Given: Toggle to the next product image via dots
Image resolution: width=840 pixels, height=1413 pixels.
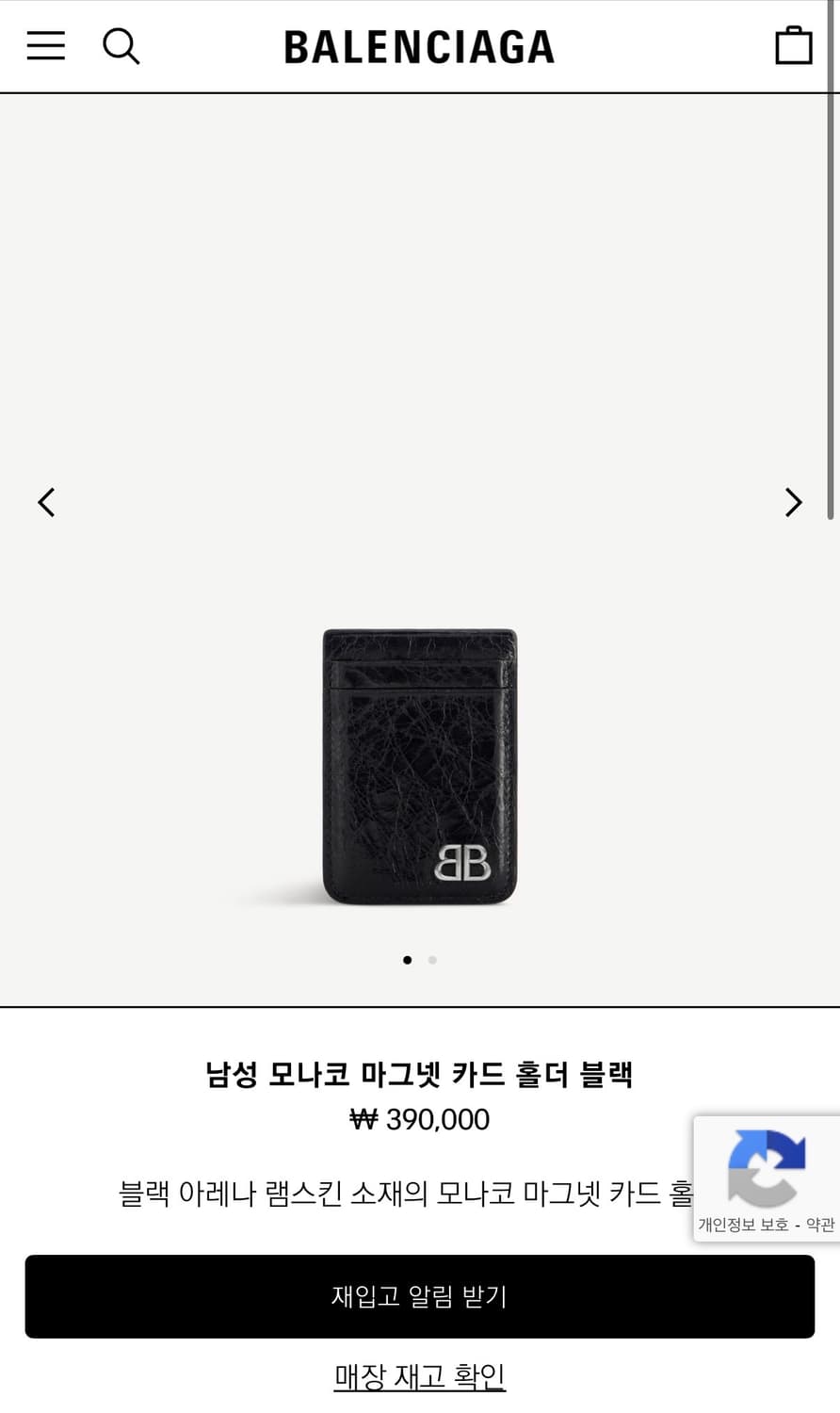Looking at the screenshot, I should coord(432,959).
